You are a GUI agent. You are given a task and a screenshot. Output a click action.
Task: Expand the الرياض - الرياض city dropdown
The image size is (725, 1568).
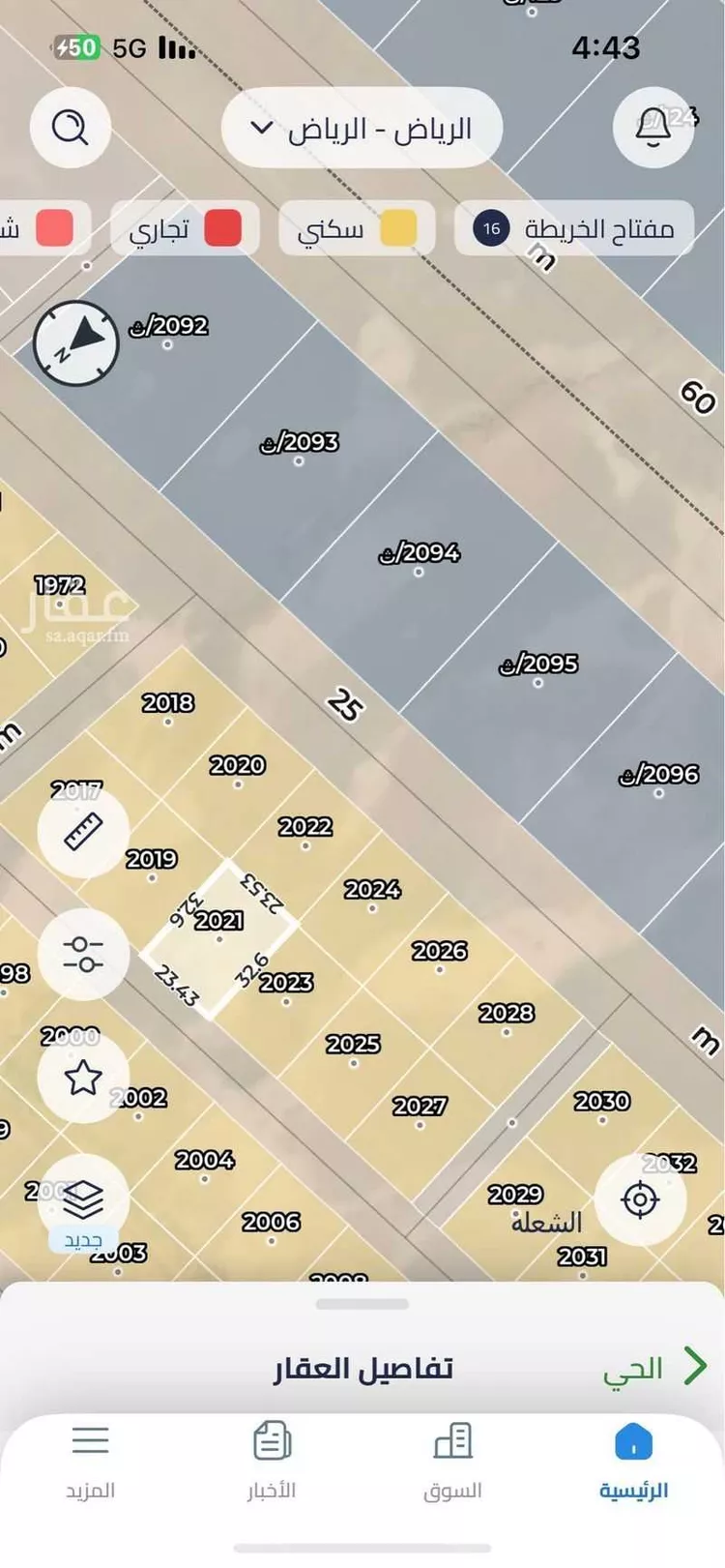click(x=362, y=128)
